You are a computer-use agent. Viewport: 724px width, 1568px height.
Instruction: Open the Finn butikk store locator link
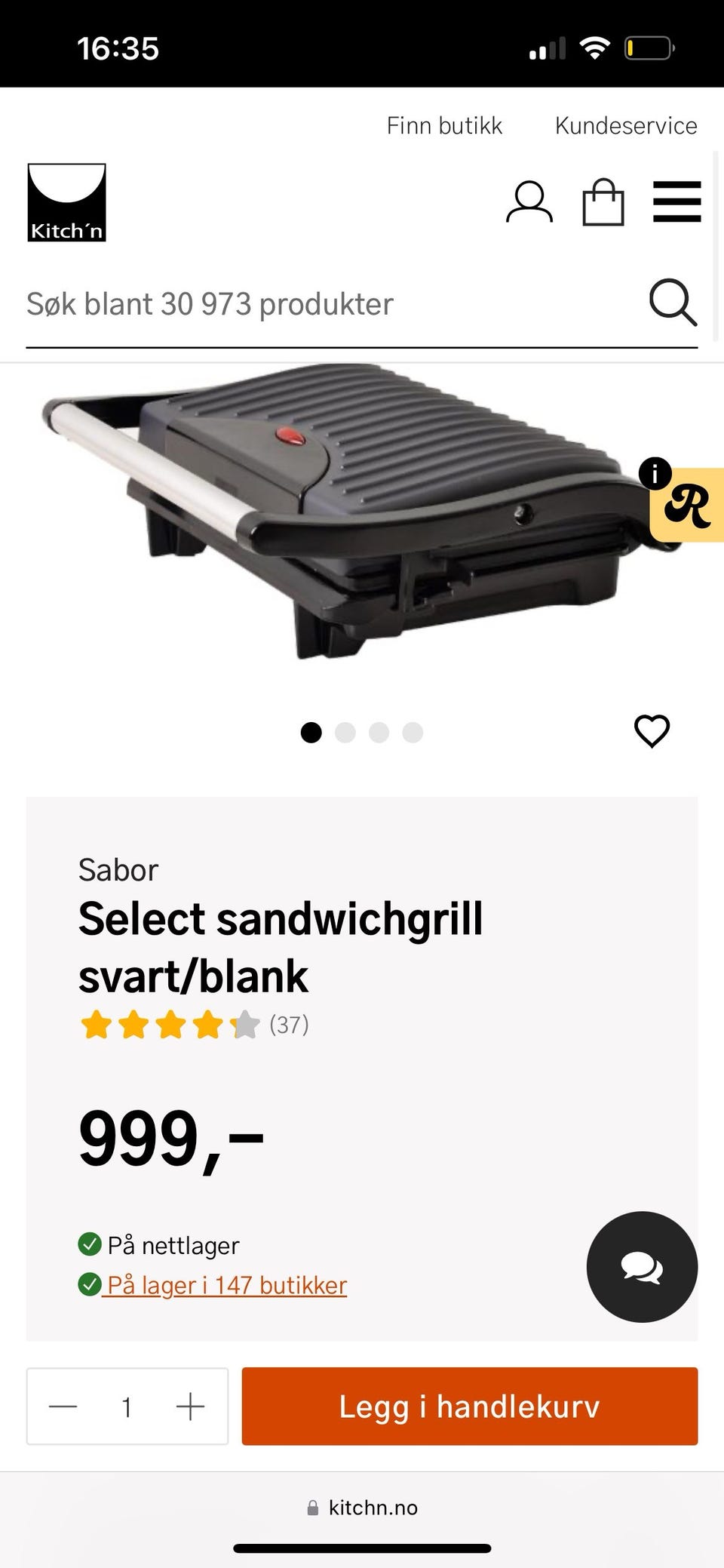pyautogui.click(x=444, y=125)
